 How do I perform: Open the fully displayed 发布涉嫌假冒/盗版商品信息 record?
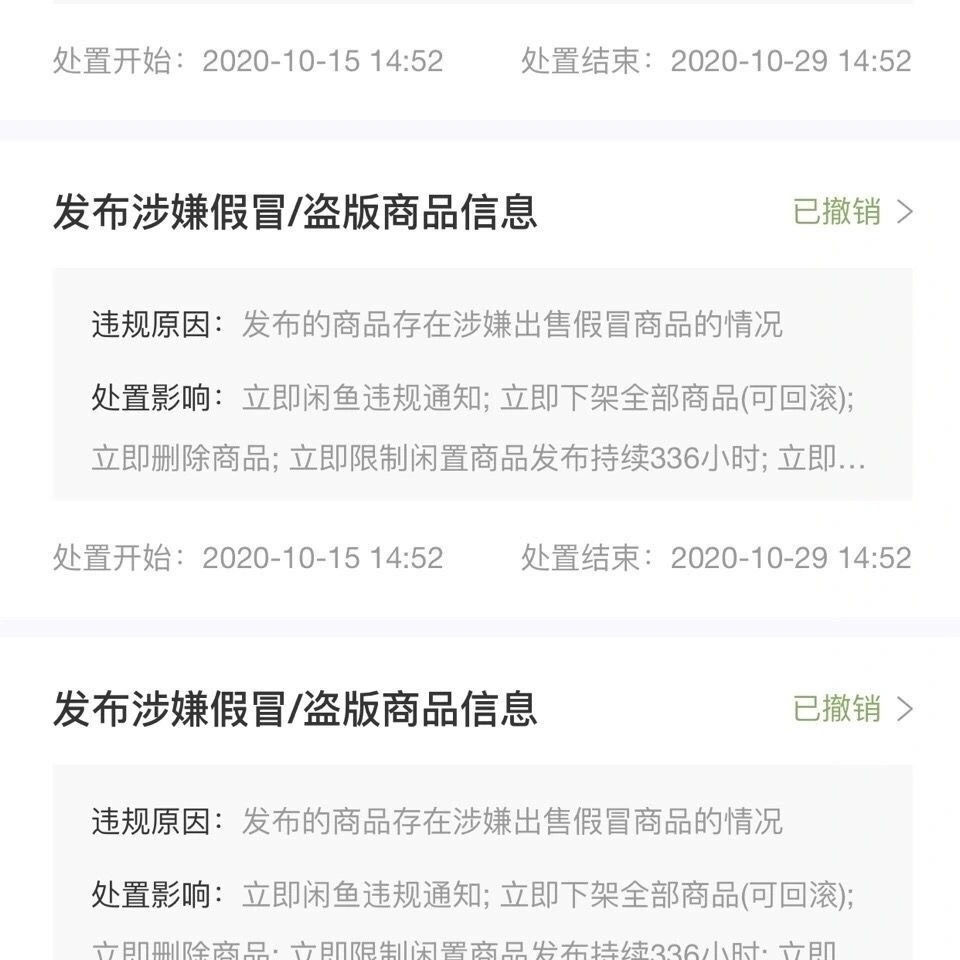pyautogui.click(x=295, y=213)
